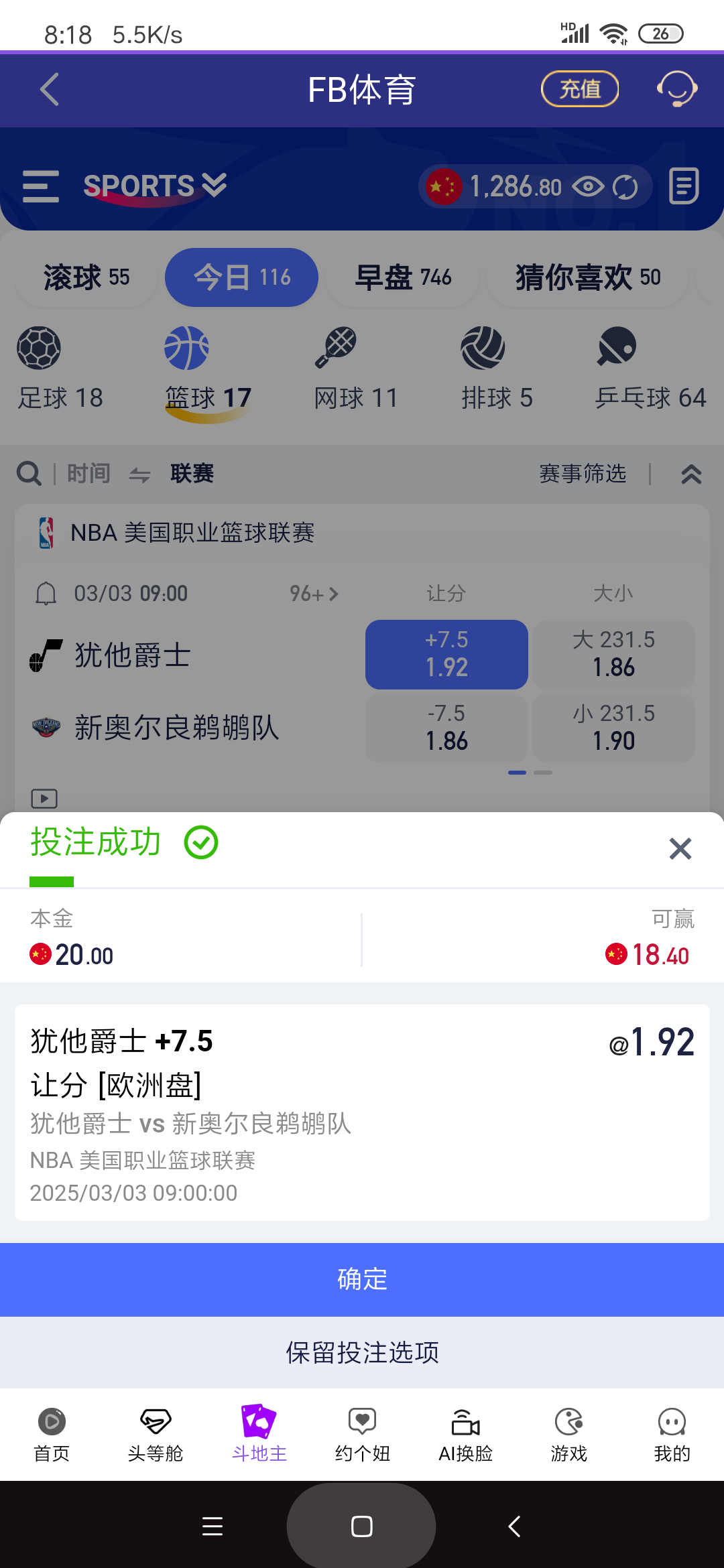The height and width of the screenshot is (1568, 724).
Task: Tap the system home button
Action: pyautogui.click(x=361, y=1526)
